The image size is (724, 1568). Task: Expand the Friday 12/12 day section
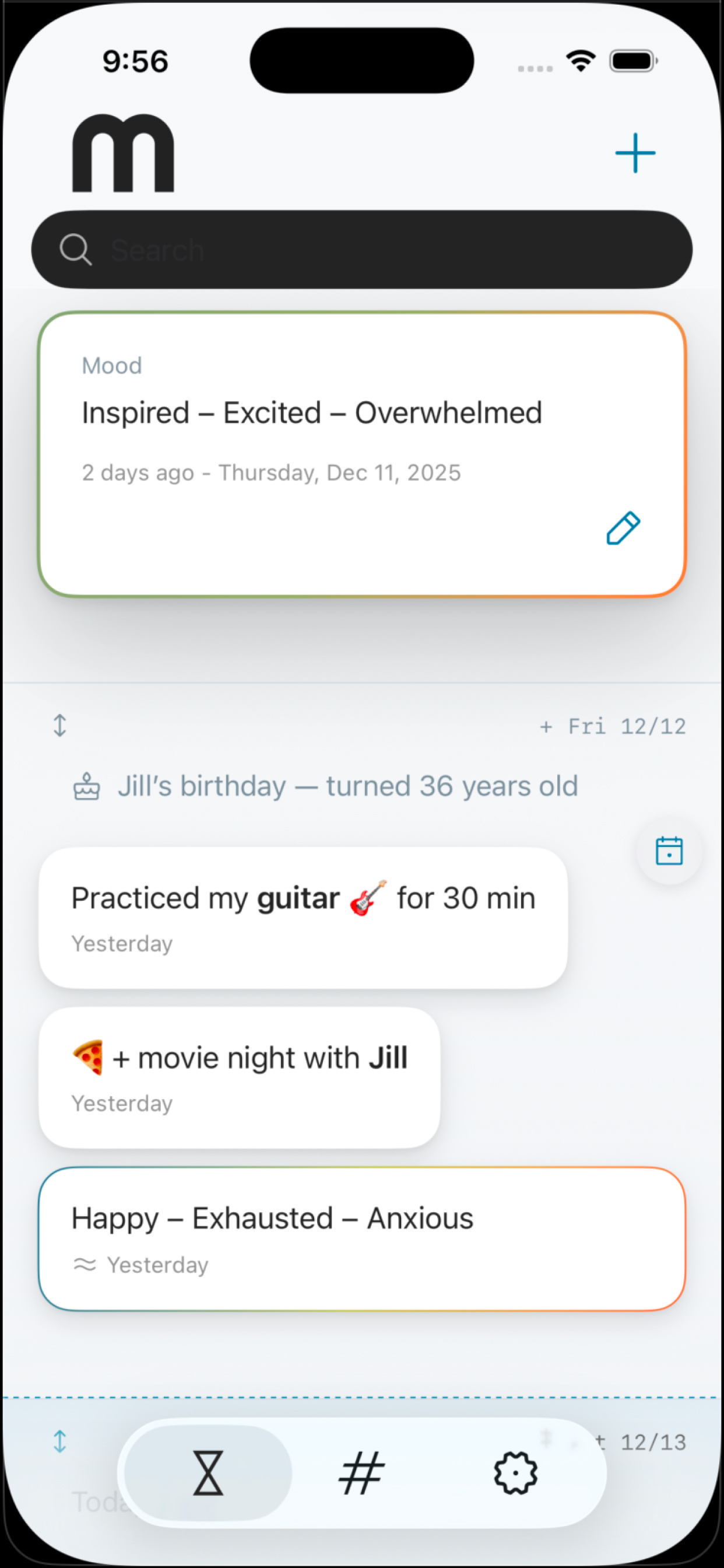[x=59, y=726]
